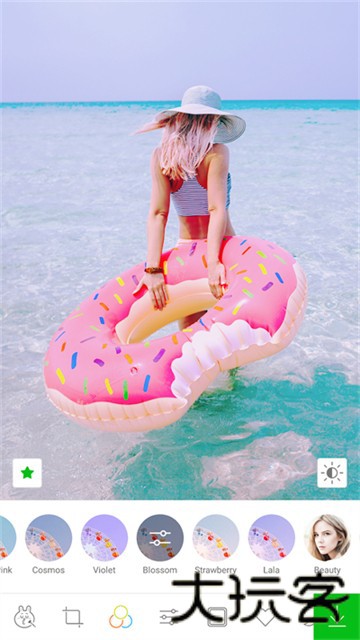Open the frame tool
Image resolution: width=360 pixels, height=640 pixels.
(217, 616)
